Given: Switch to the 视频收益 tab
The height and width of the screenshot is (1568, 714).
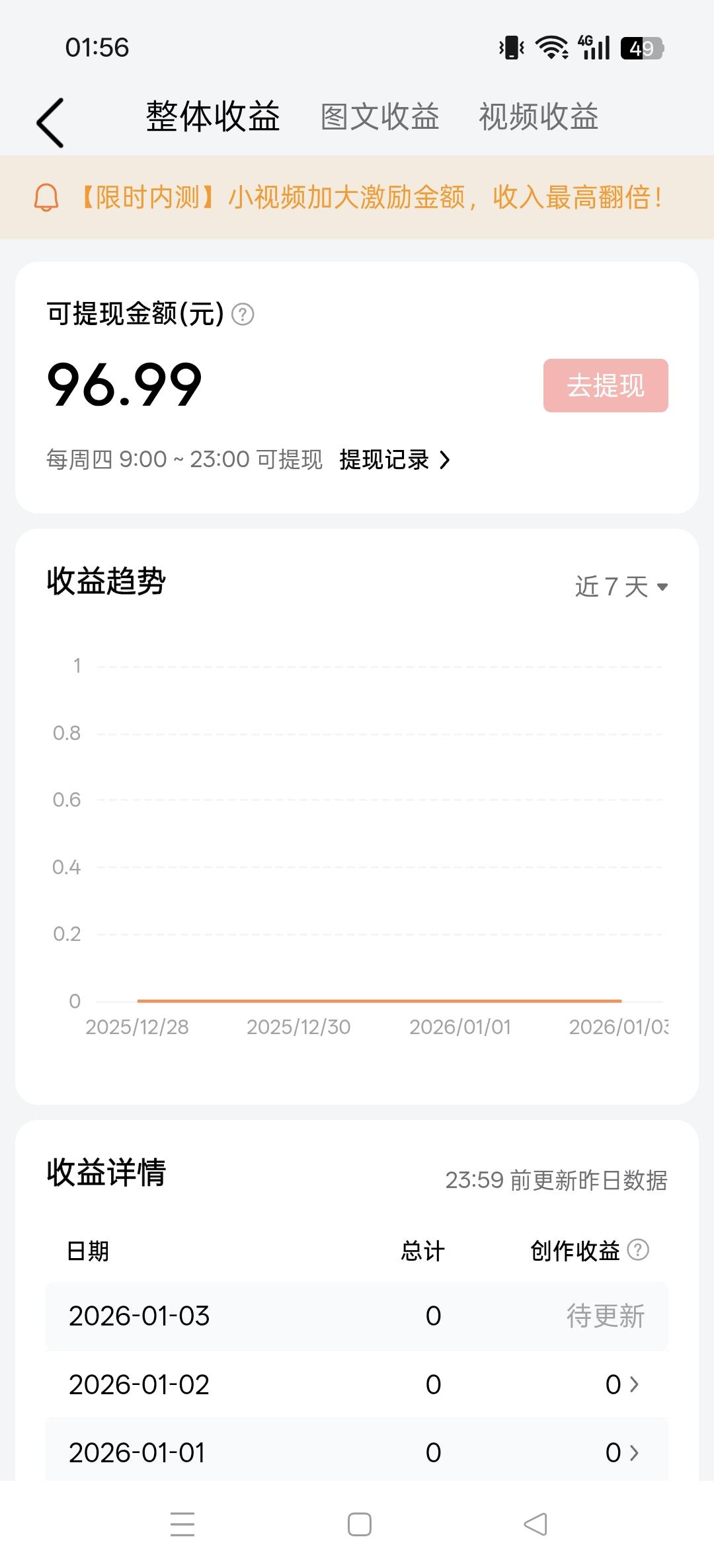Looking at the screenshot, I should [538, 117].
